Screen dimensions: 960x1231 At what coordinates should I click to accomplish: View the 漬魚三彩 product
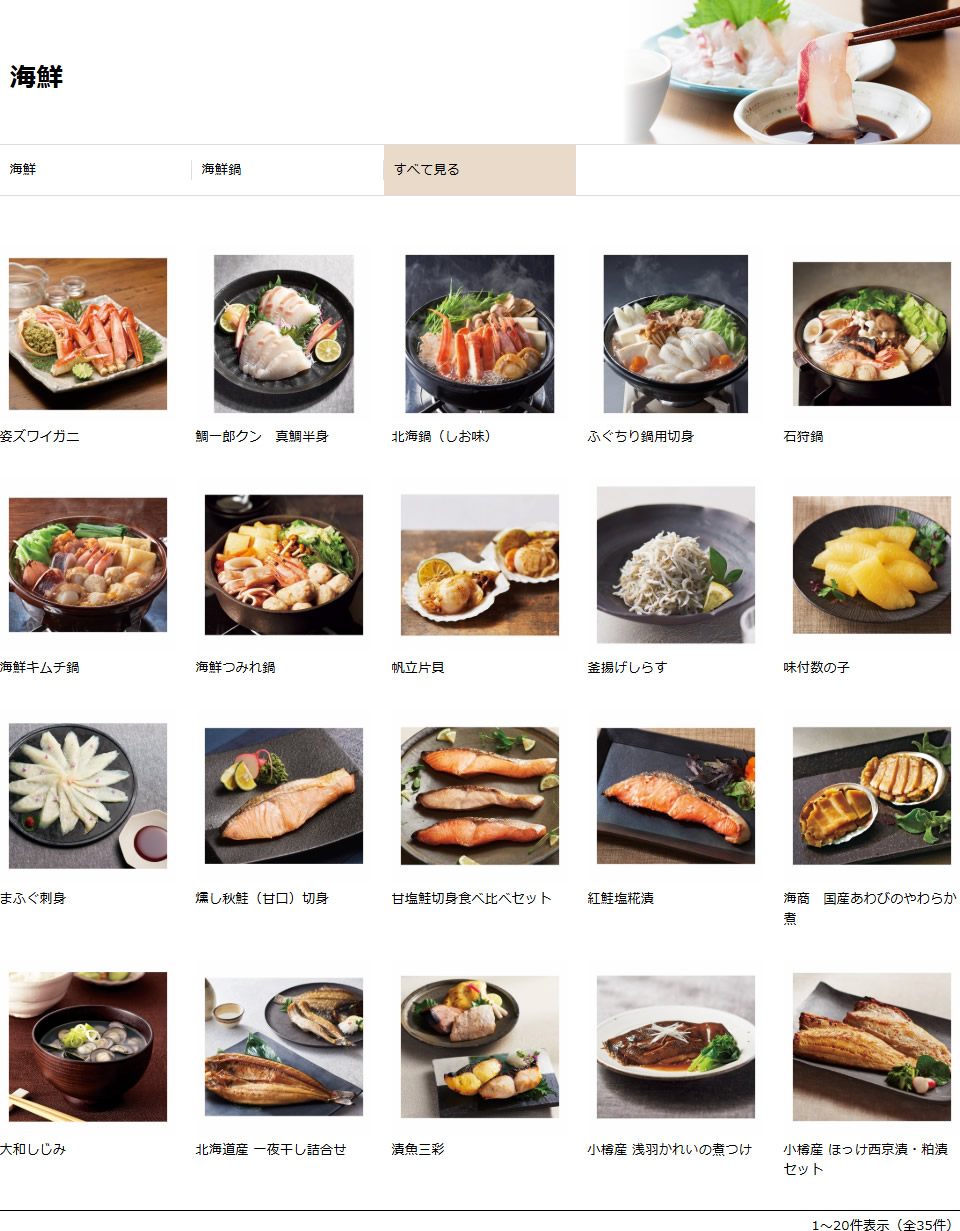tap(479, 1047)
